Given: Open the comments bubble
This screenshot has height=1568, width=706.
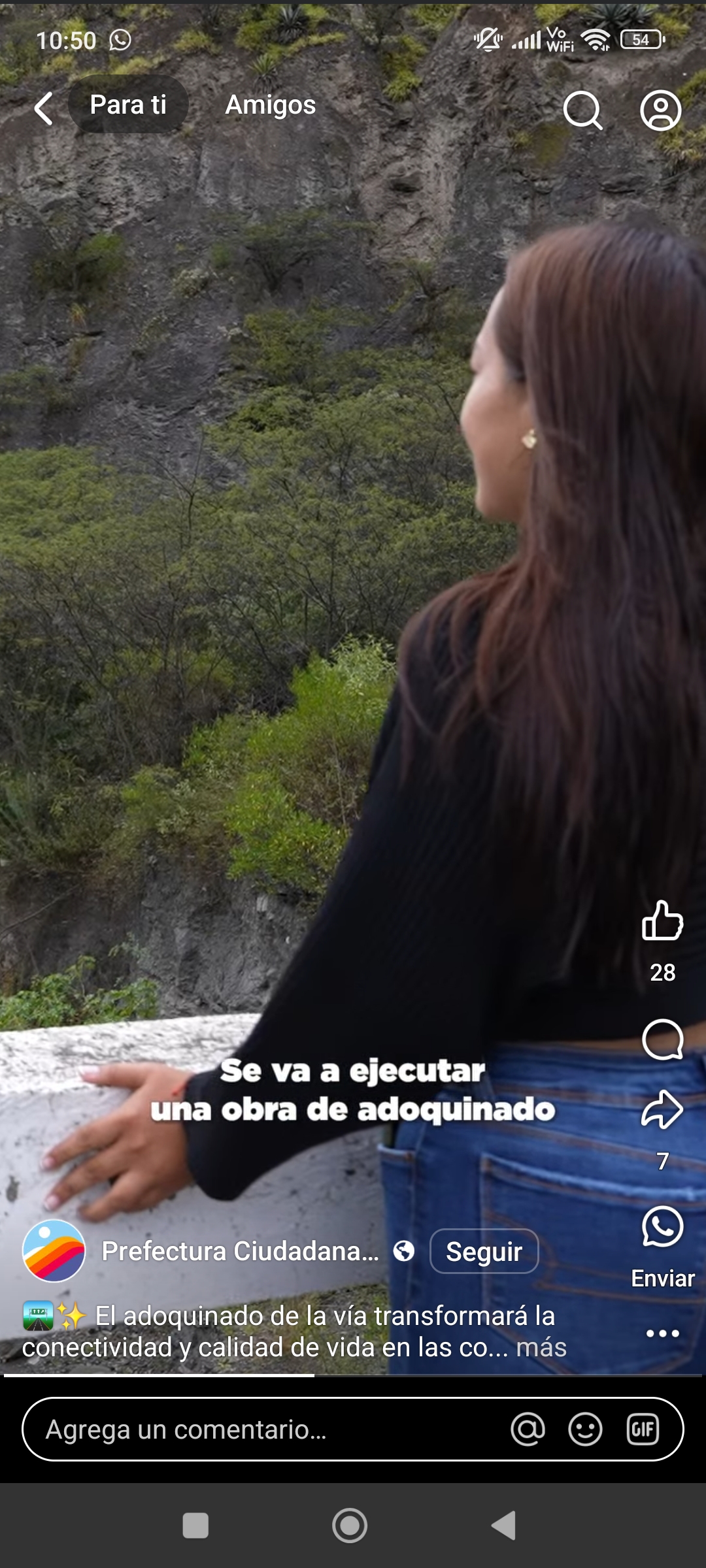Looking at the screenshot, I should coord(662,1039).
